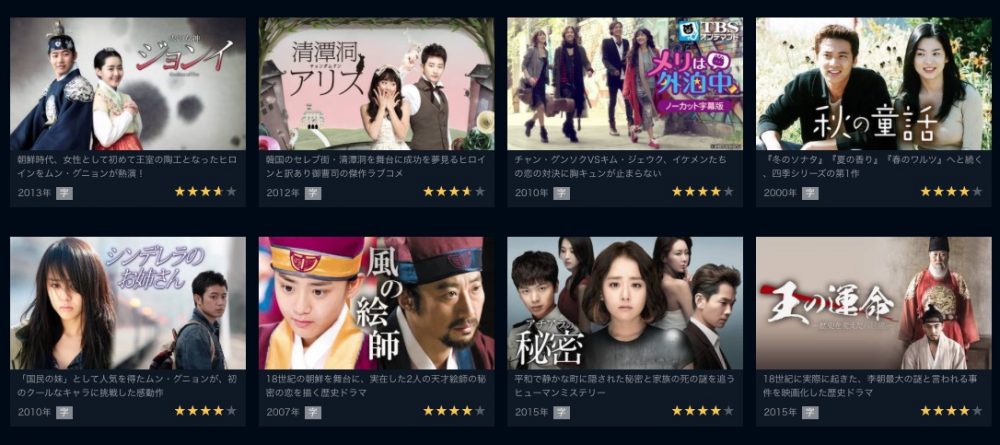1000x445 pixels.
Task: Select the 秘密 drama tile
Action: (625, 303)
